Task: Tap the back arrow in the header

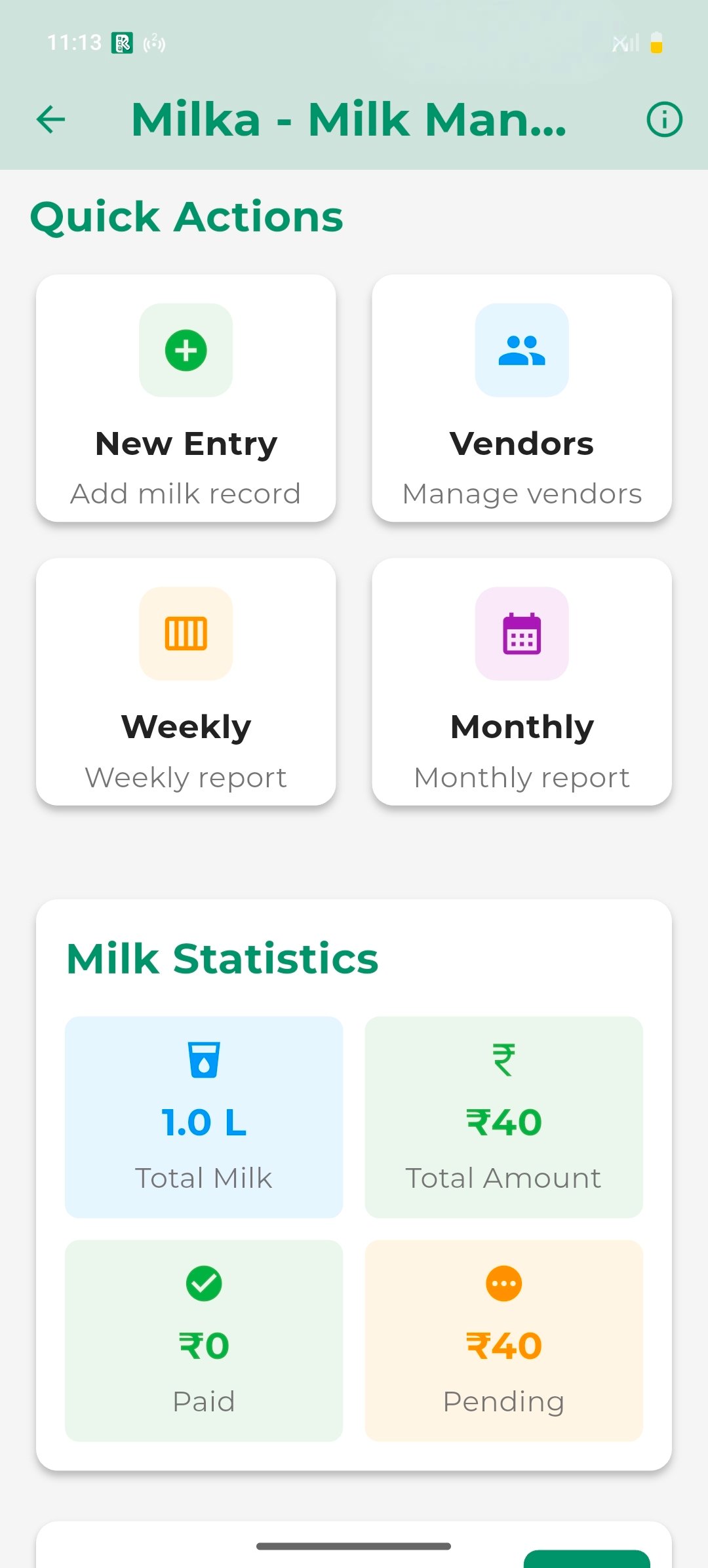Action: click(x=50, y=119)
